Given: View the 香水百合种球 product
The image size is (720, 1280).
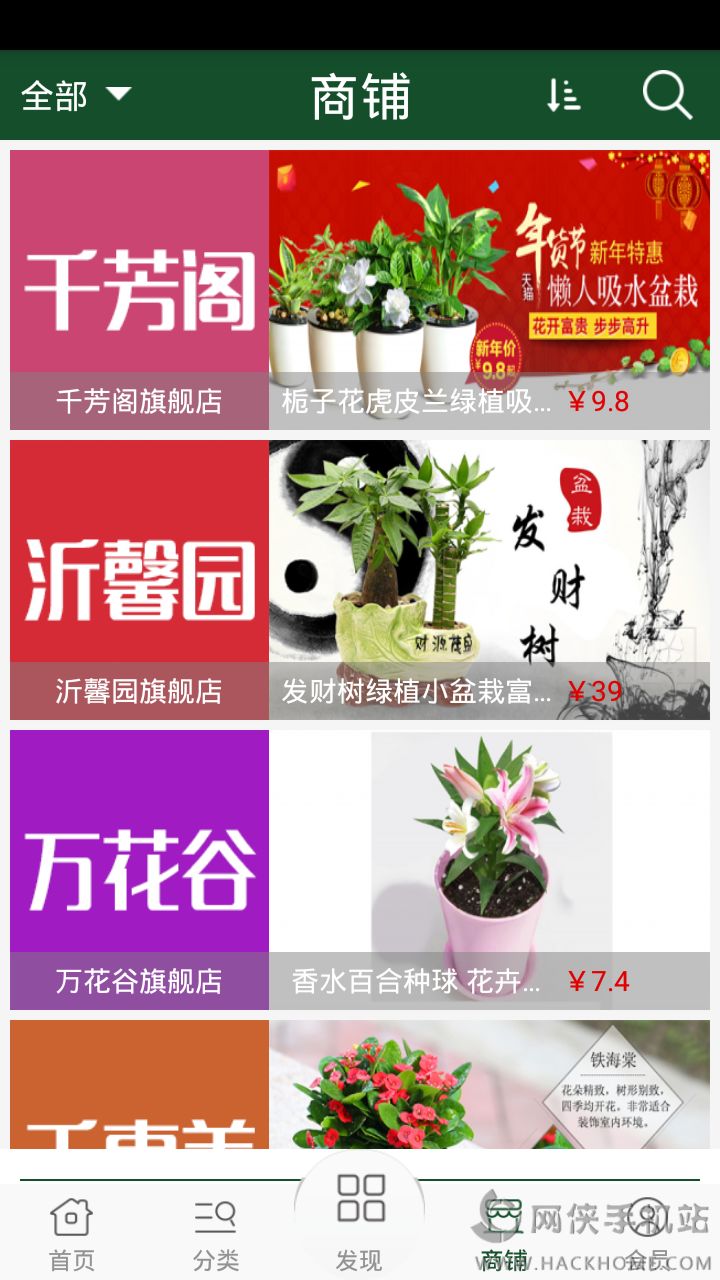Looking at the screenshot, I should point(489,870).
